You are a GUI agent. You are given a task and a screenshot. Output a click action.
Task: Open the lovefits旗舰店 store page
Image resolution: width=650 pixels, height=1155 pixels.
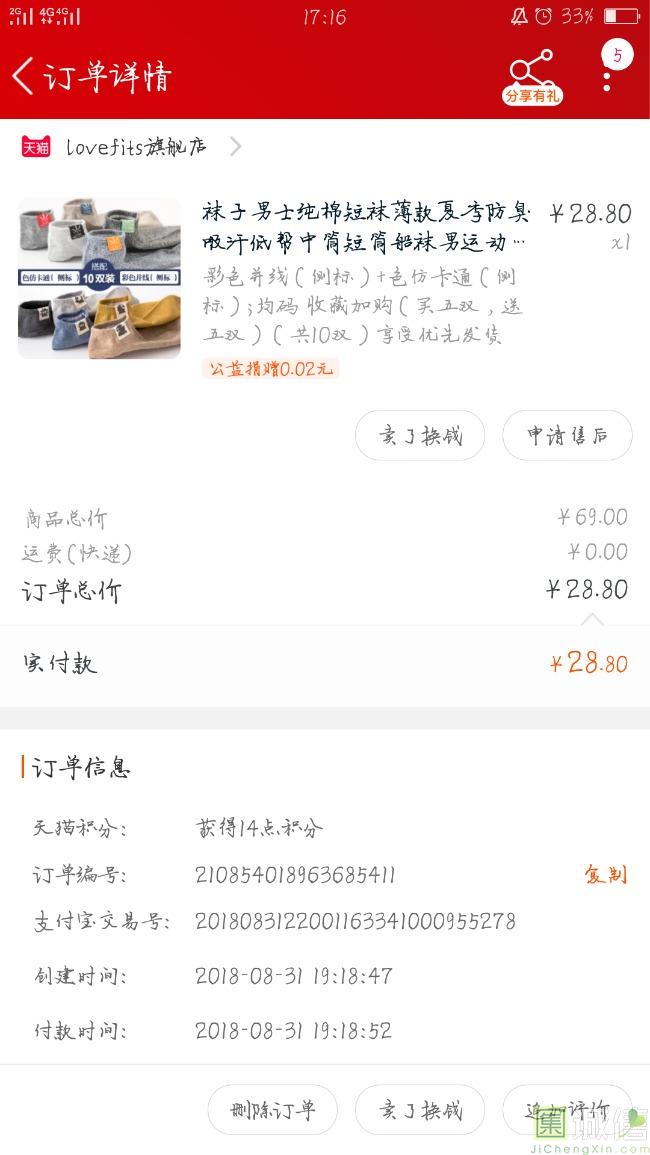click(x=136, y=147)
